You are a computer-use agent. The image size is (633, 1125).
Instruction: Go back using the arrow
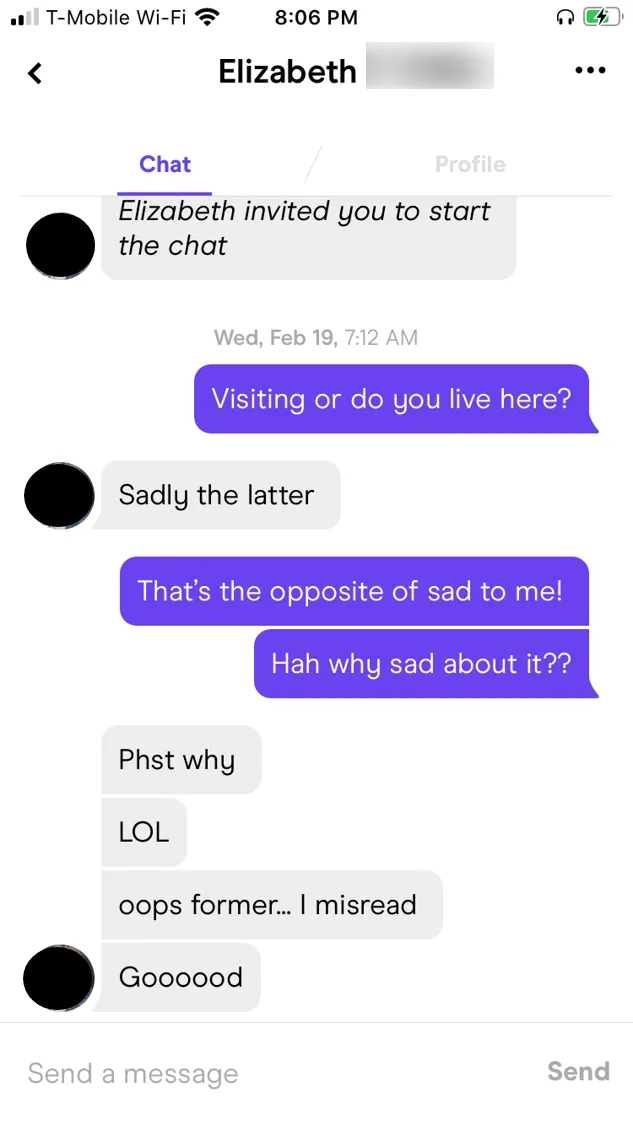point(35,73)
